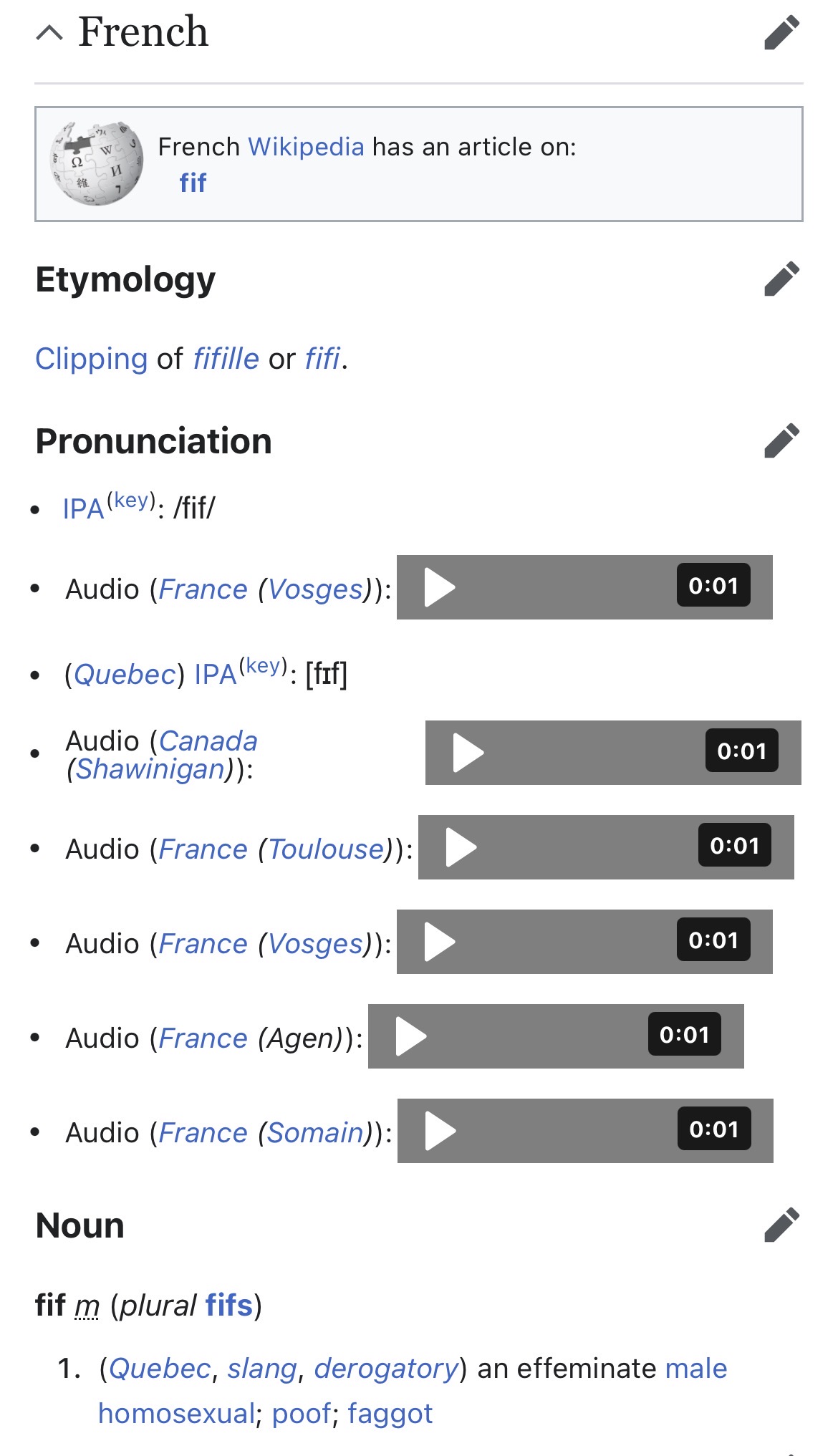
Task: Open the poof entry link
Action: click(302, 1414)
